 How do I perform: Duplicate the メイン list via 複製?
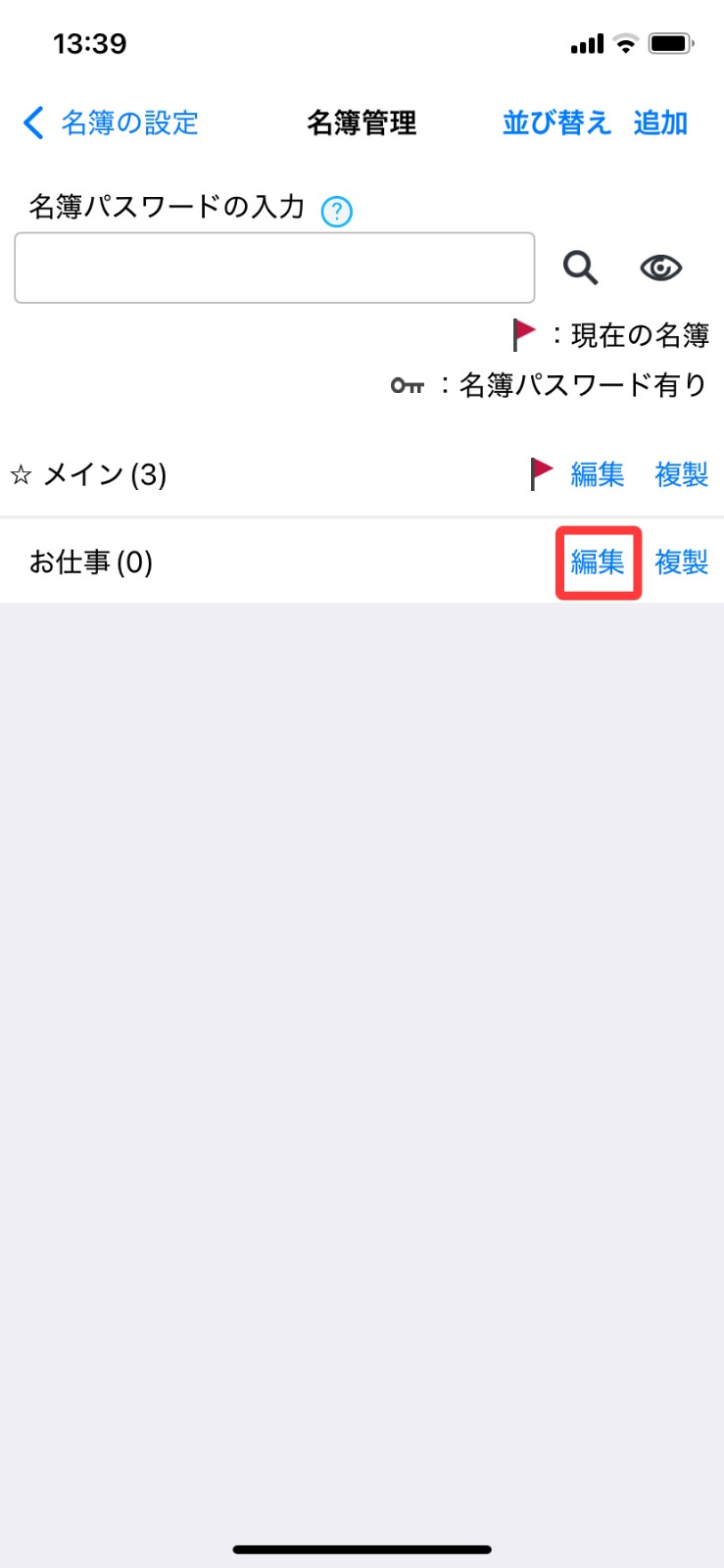[x=682, y=474]
